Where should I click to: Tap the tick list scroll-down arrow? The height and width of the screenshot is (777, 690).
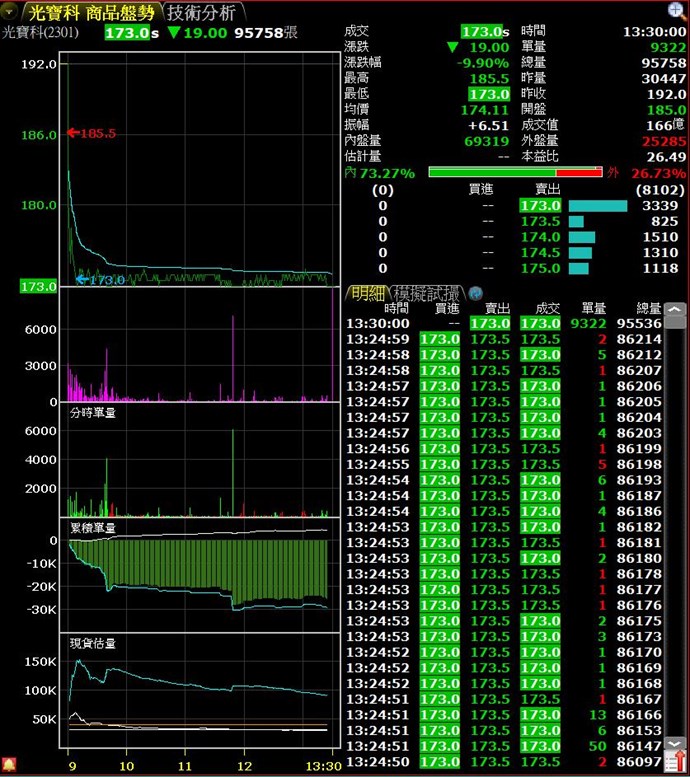click(676, 742)
